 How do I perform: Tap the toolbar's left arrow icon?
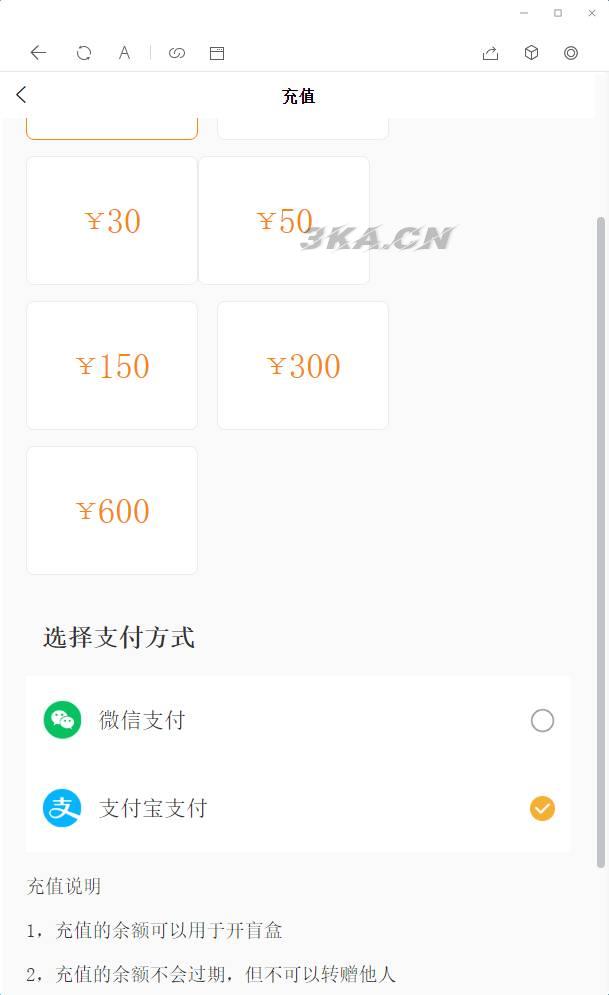(38, 53)
